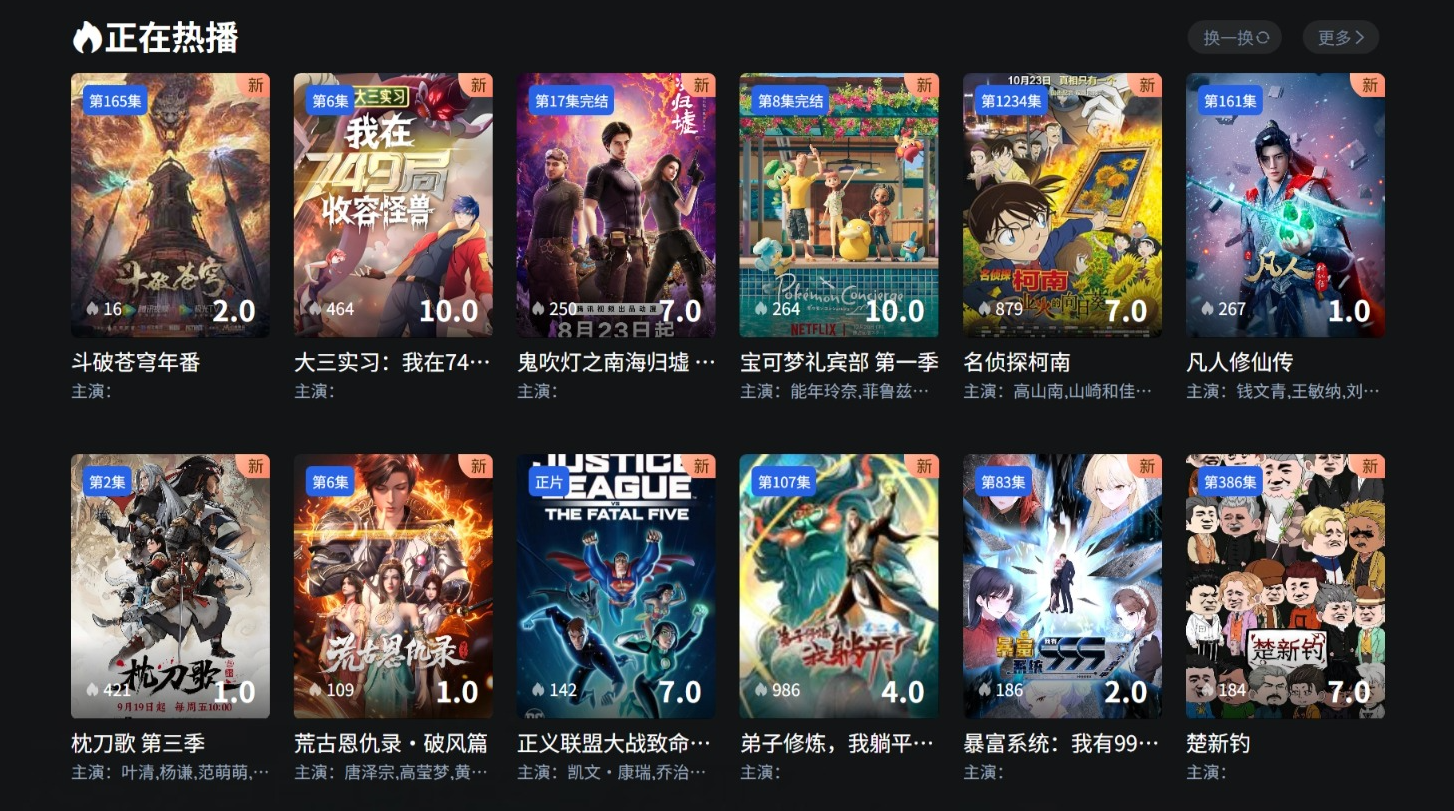Open 枕刀歌 第三季 poster
The width and height of the screenshot is (1454, 811).
pyautogui.click(x=170, y=586)
